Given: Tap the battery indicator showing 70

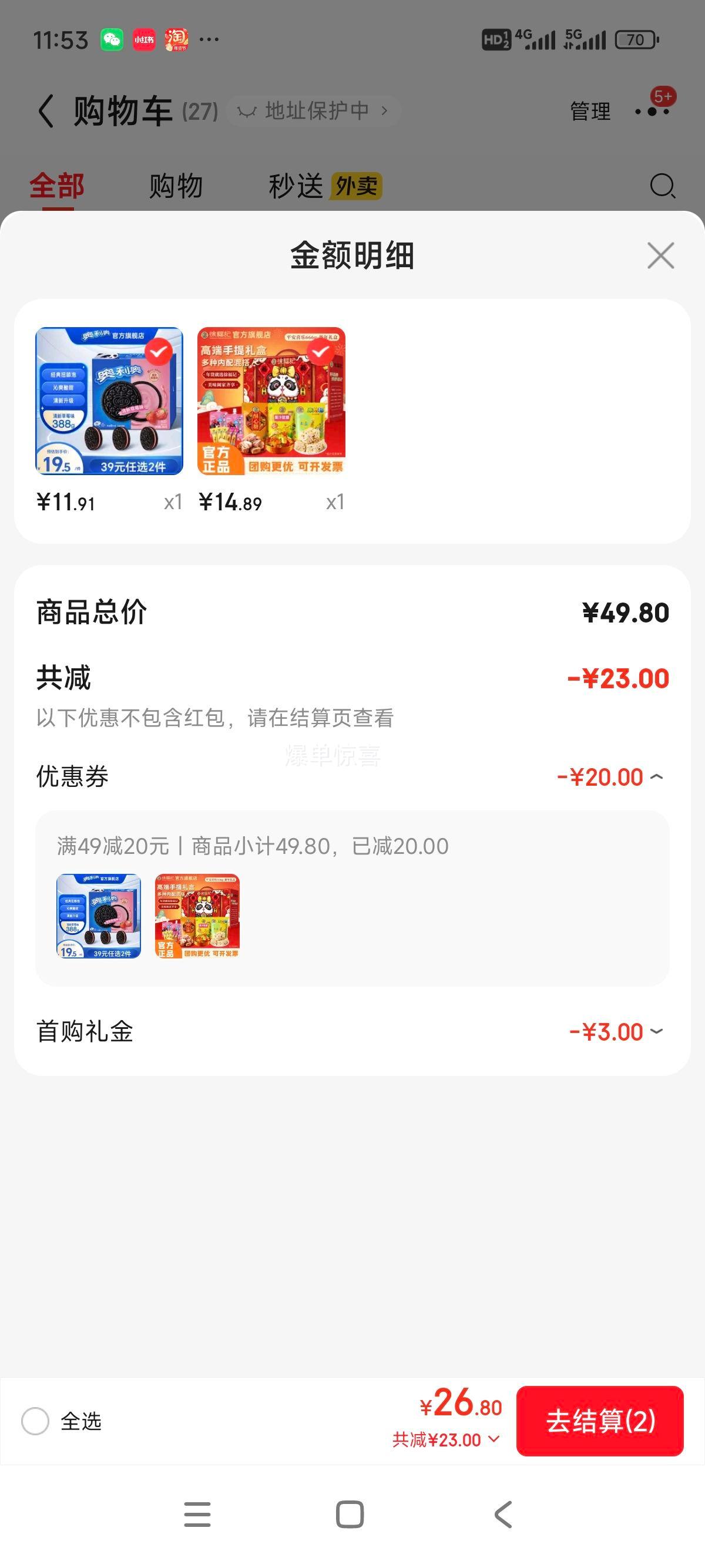Looking at the screenshot, I should click(x=635, y=39).
